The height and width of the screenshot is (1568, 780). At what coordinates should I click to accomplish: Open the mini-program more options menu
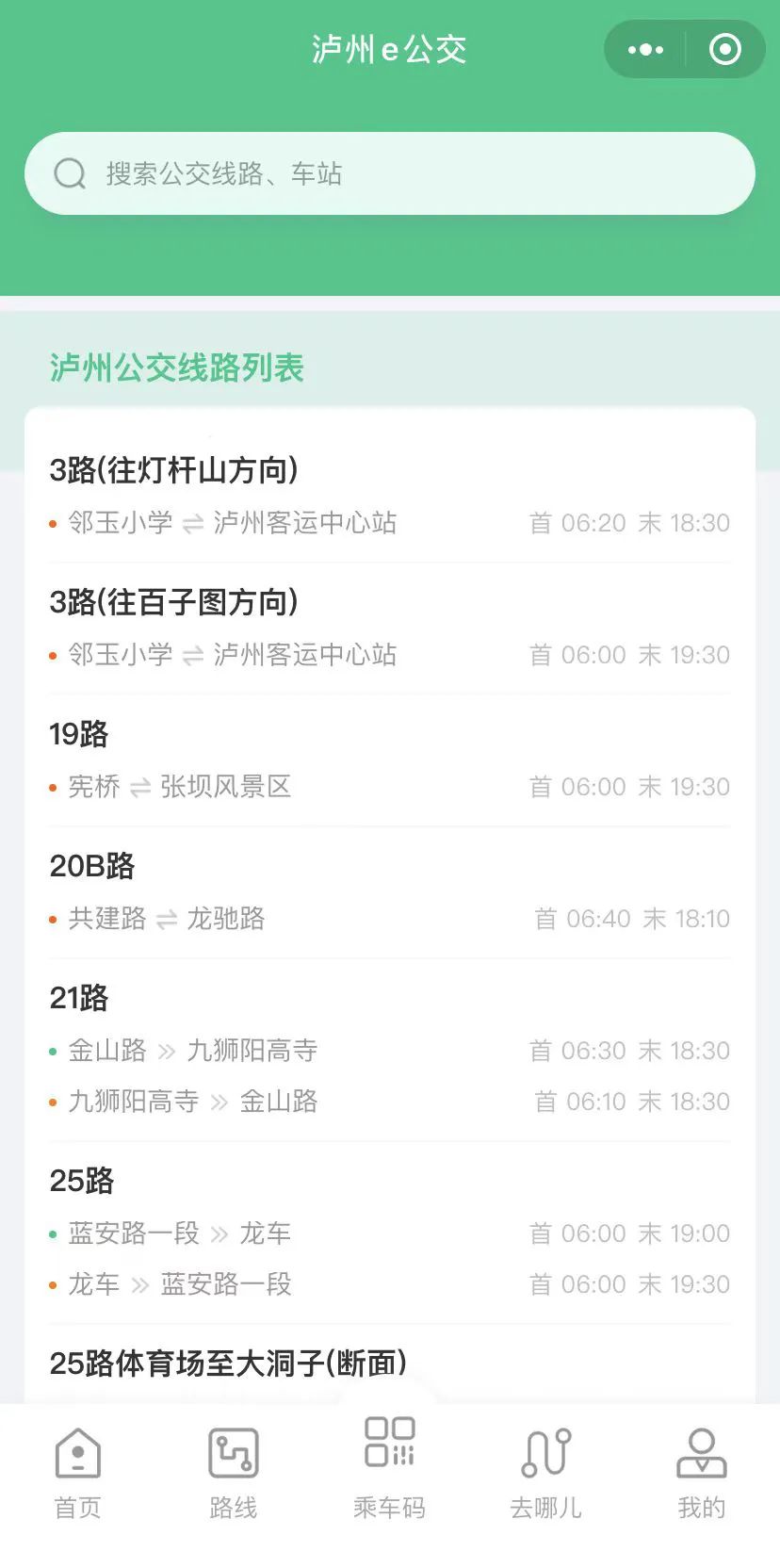point(644,48)
